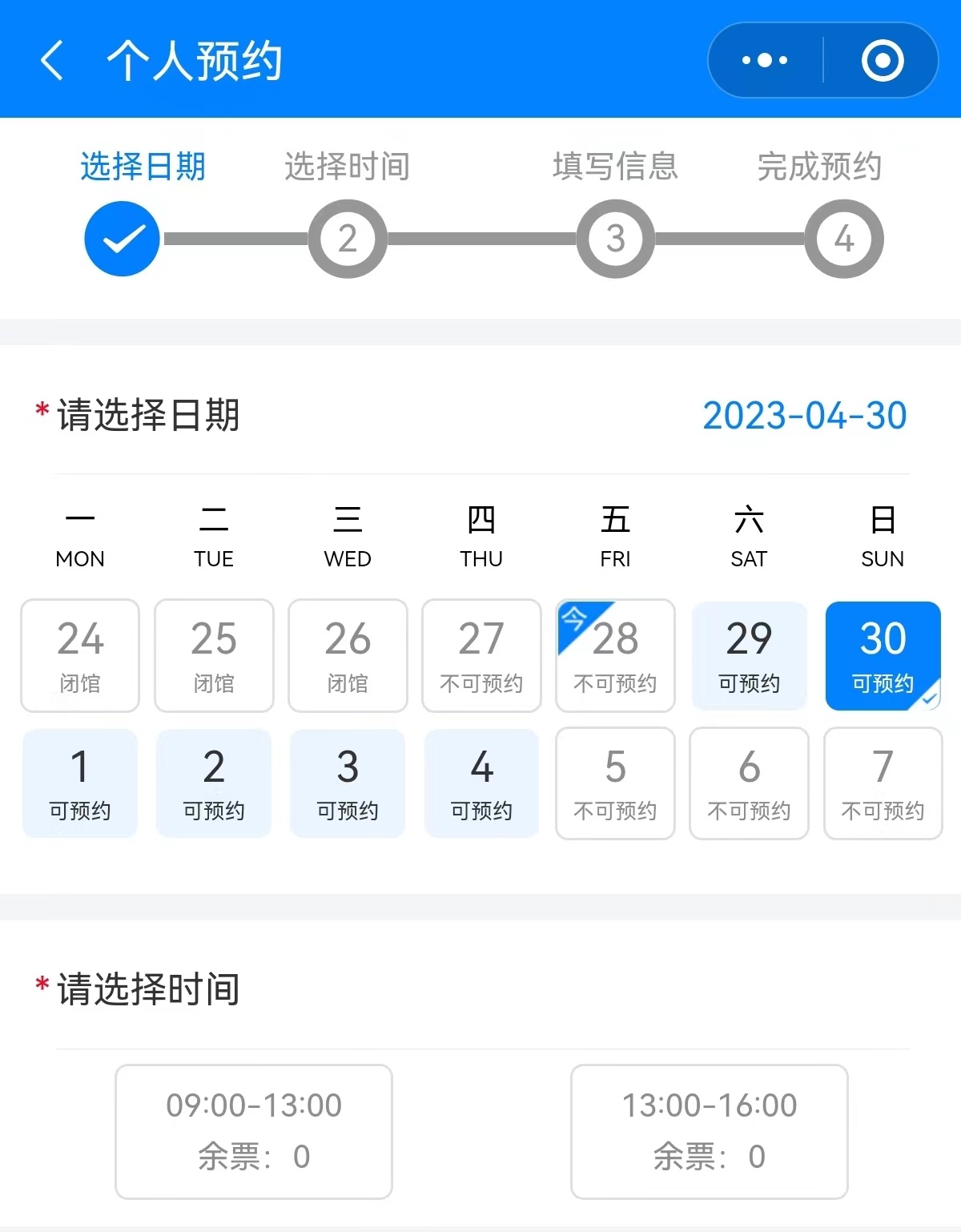
Task: Select date 29 marked 可预约
Action: tap(748, 655)
